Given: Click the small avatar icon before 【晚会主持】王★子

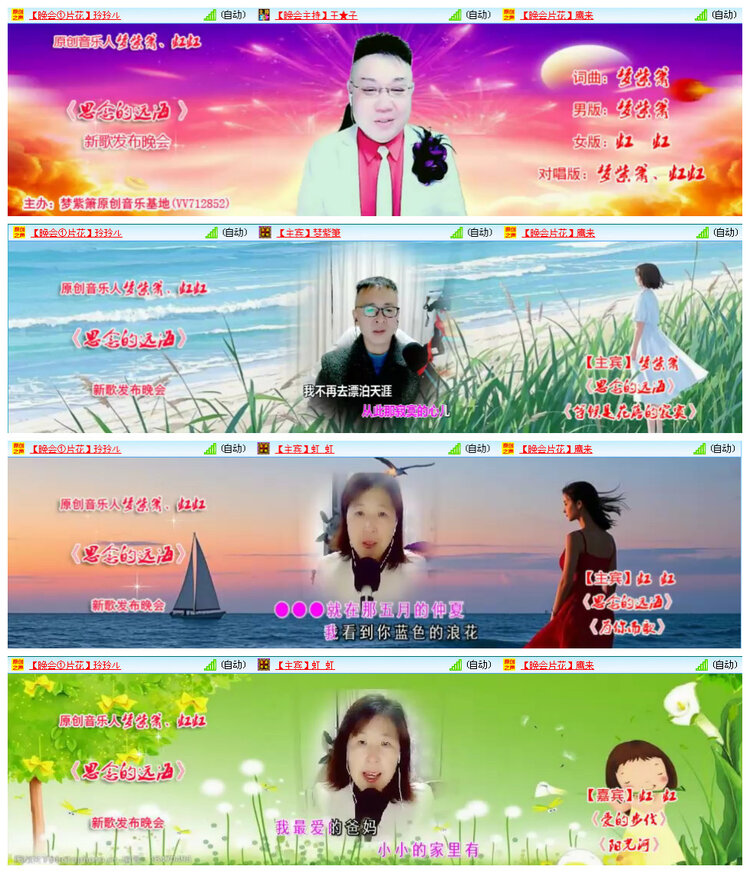Looking at the screenshot, I should pyautogui.click(x=264, y=12).
